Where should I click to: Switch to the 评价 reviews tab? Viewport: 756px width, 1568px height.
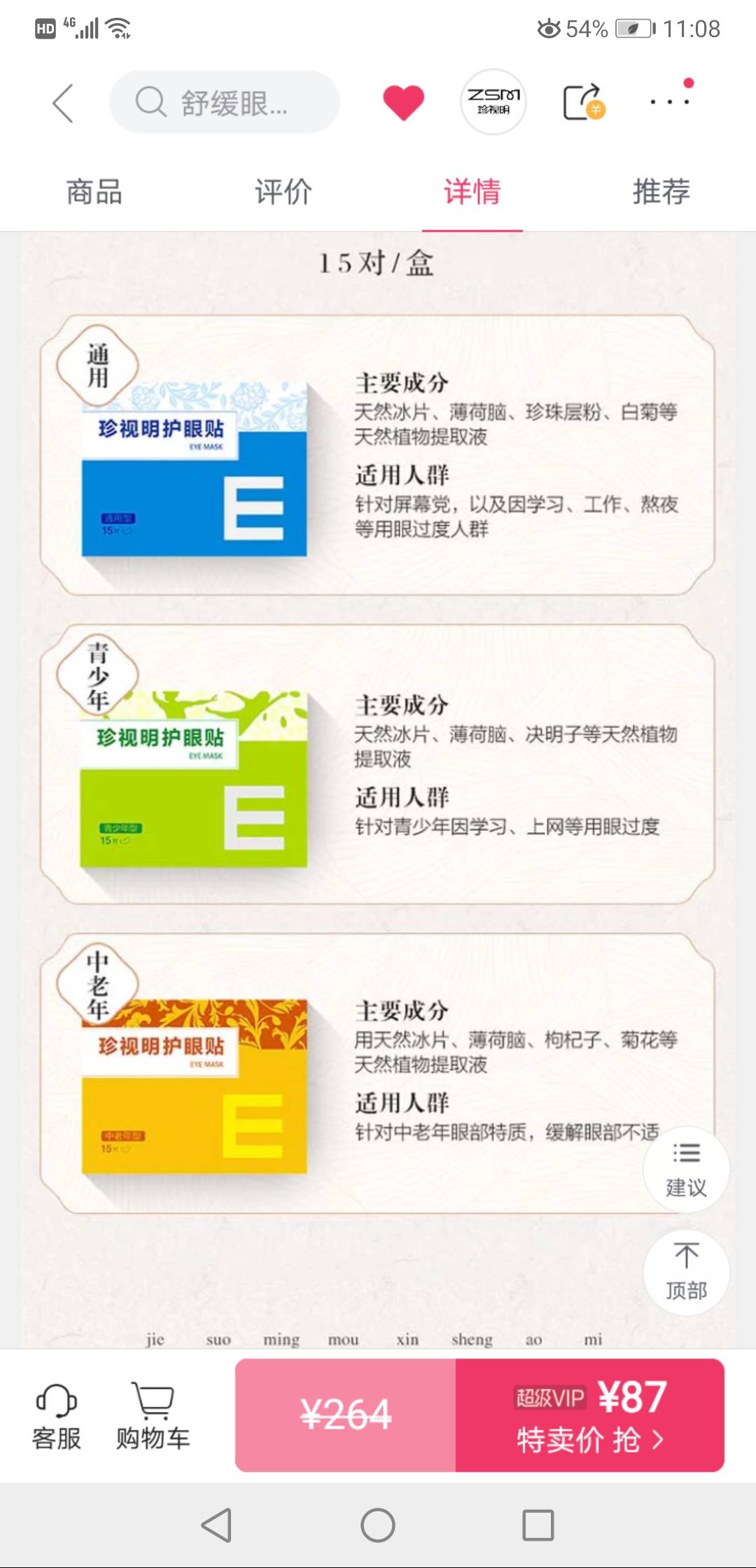coord(283,190)
